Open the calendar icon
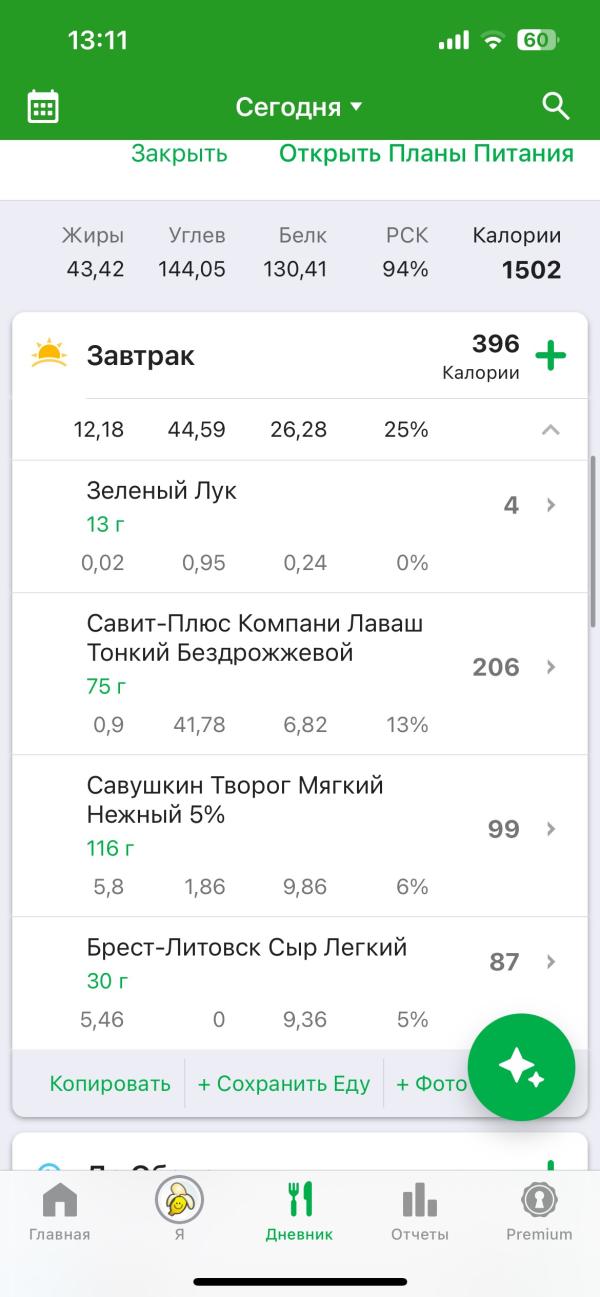The image size is (600, 1297). tap(43, 106)
